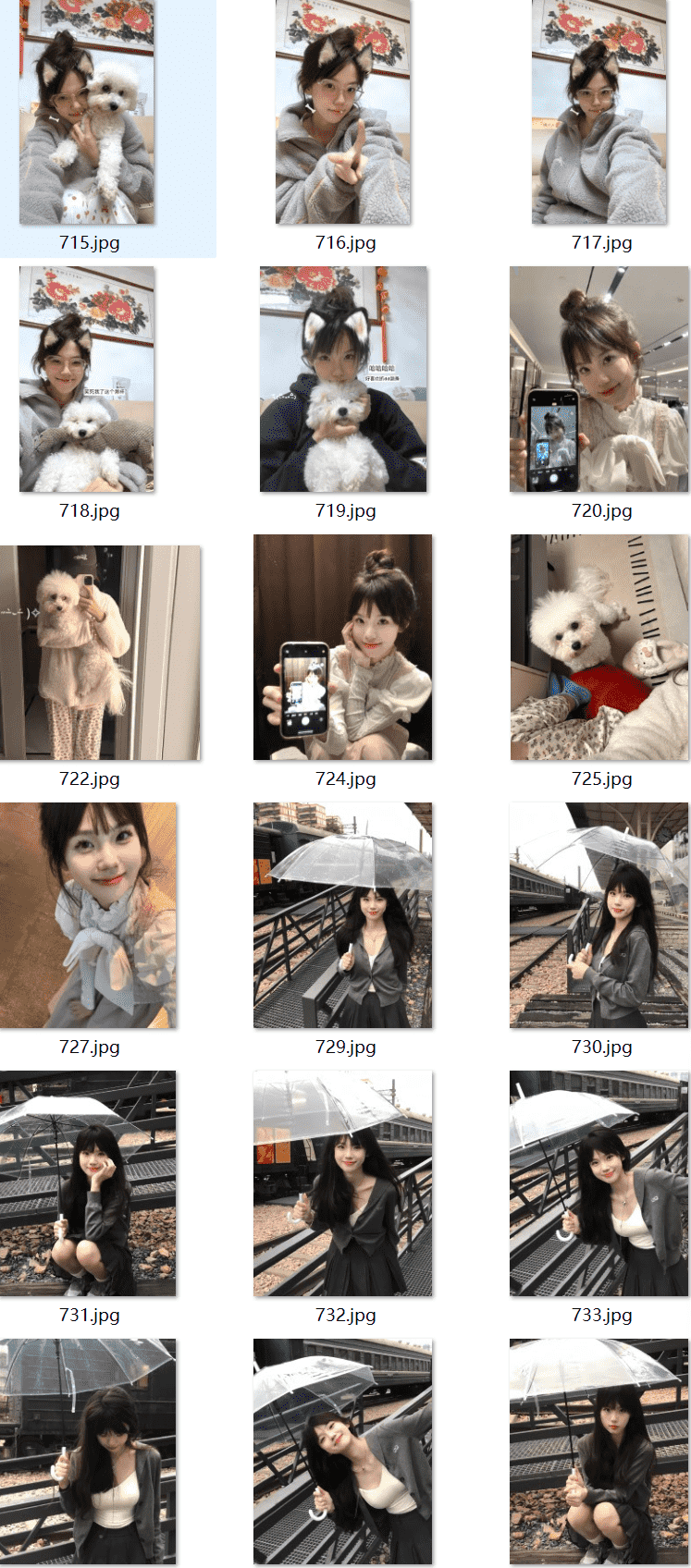Screen dimensions: 691x1568
Task: Select file 717.jpg
Action: [599, 113]
